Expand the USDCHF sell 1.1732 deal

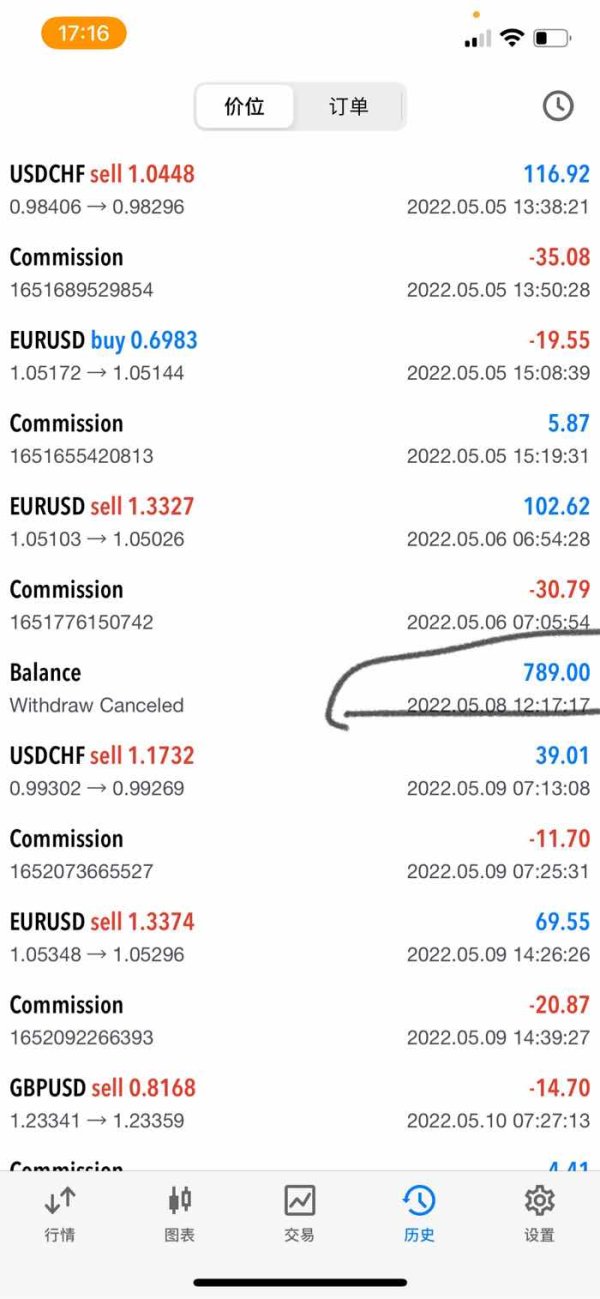click(300, 770)
